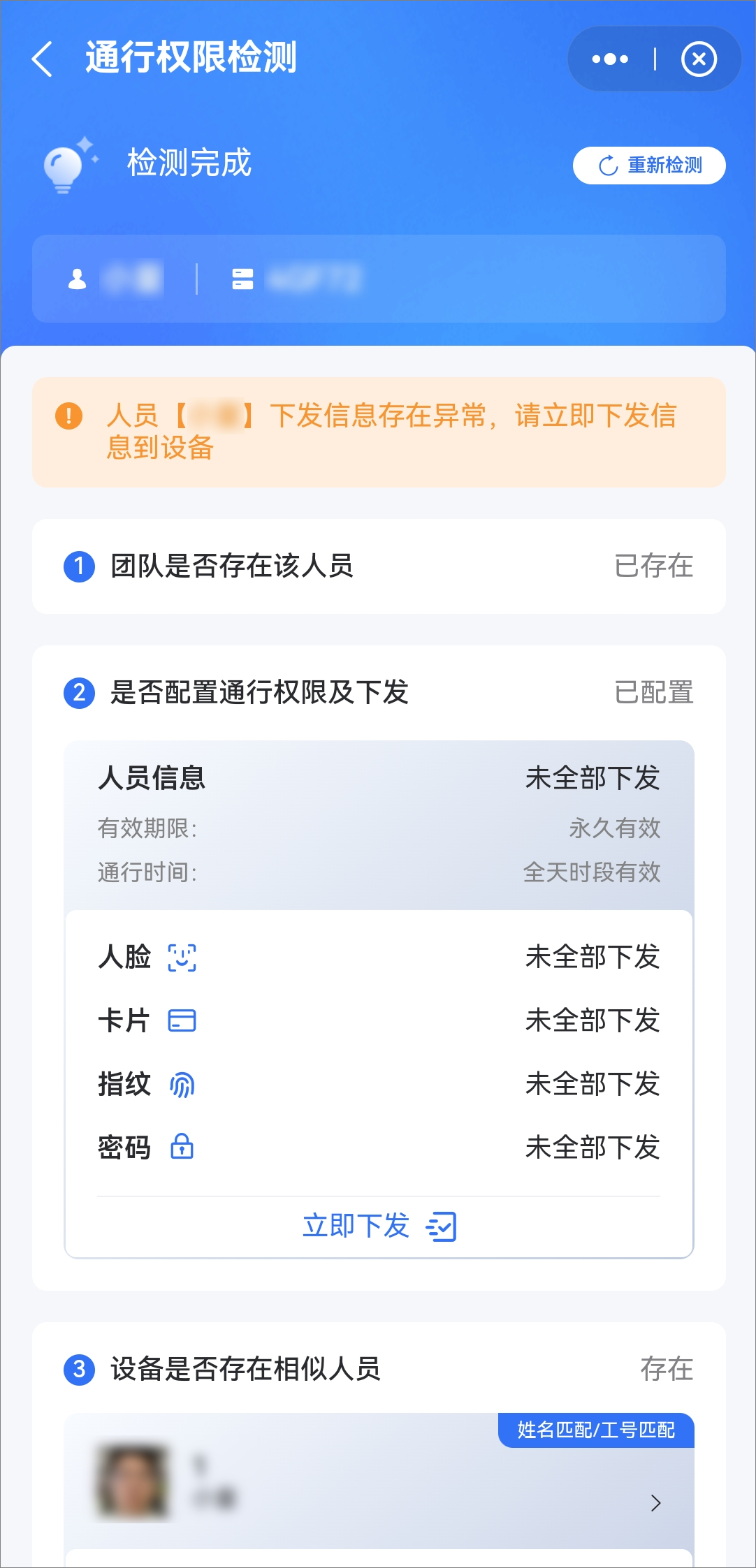Tap 立即下发 to send info to device
Viewport: 756px width, 1568px height.
point(379,1226)
